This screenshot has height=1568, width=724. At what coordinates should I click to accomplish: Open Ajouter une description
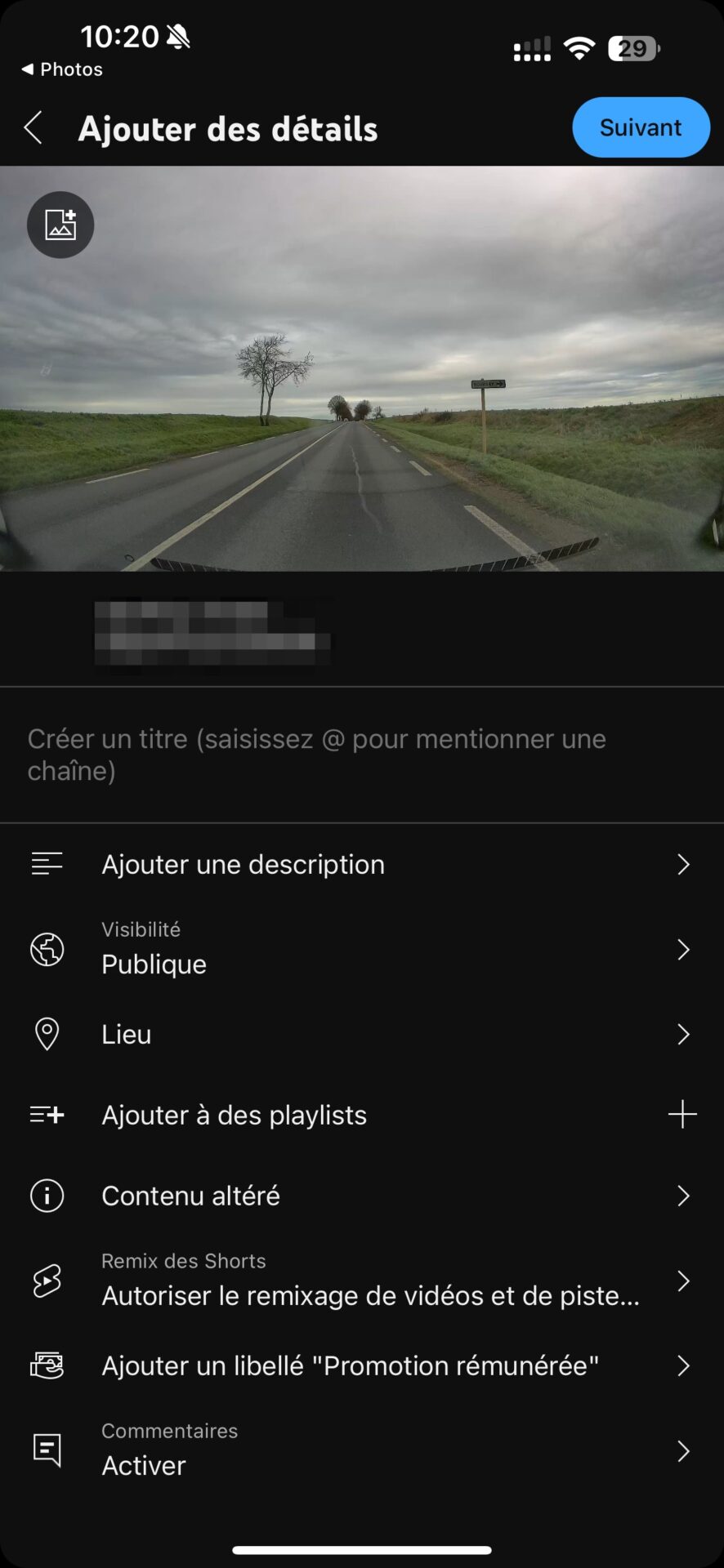coord(361,864)
